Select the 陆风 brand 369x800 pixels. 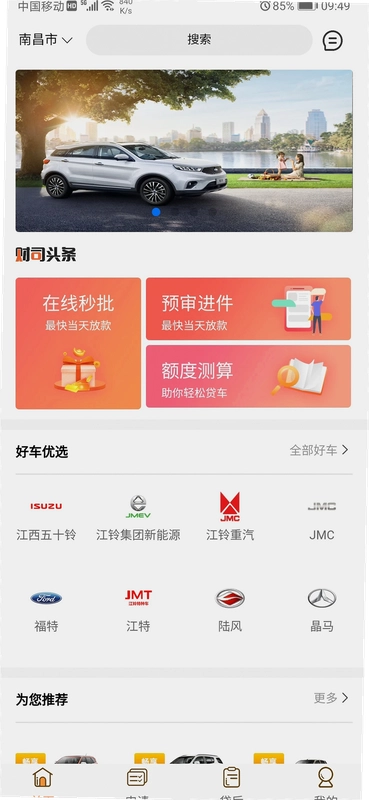point(230,610)
